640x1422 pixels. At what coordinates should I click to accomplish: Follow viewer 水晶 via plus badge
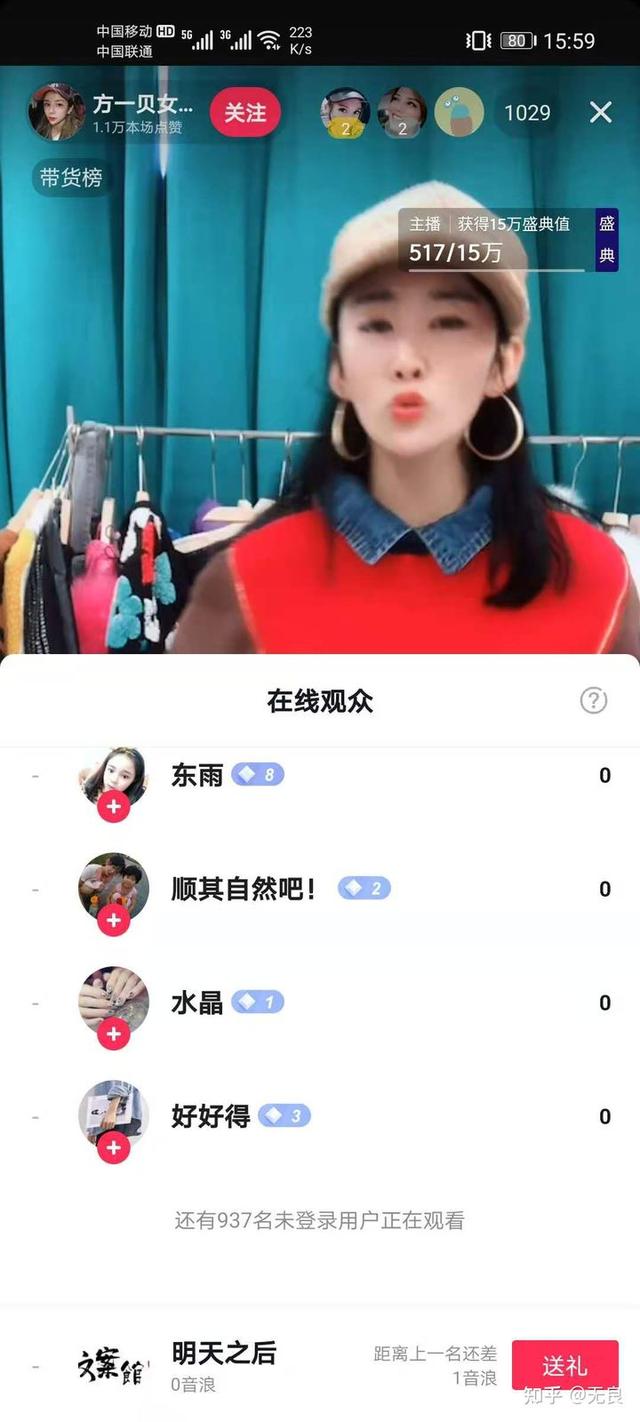(x=113, y=1034)
